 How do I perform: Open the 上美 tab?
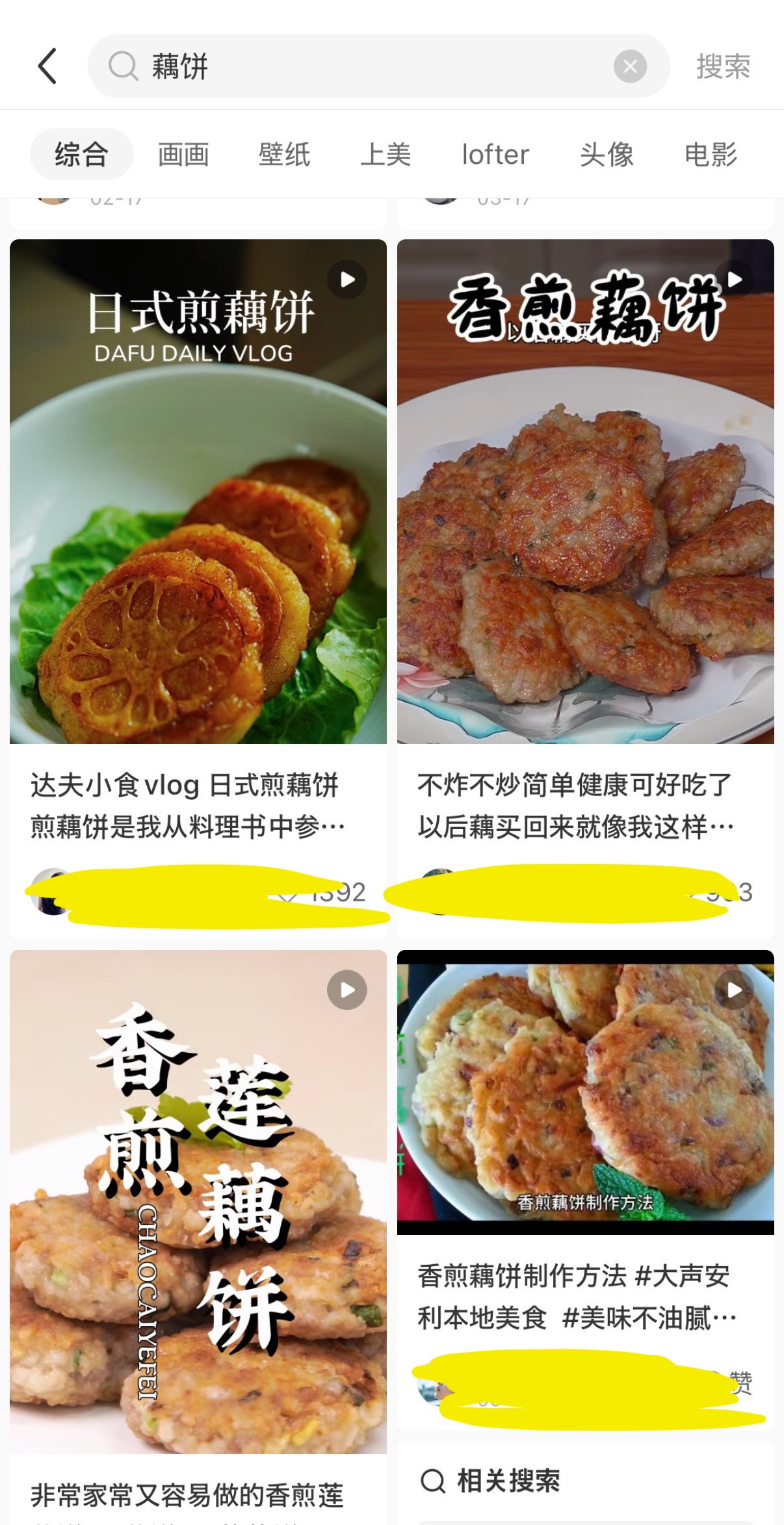click(x=385, y=155)
